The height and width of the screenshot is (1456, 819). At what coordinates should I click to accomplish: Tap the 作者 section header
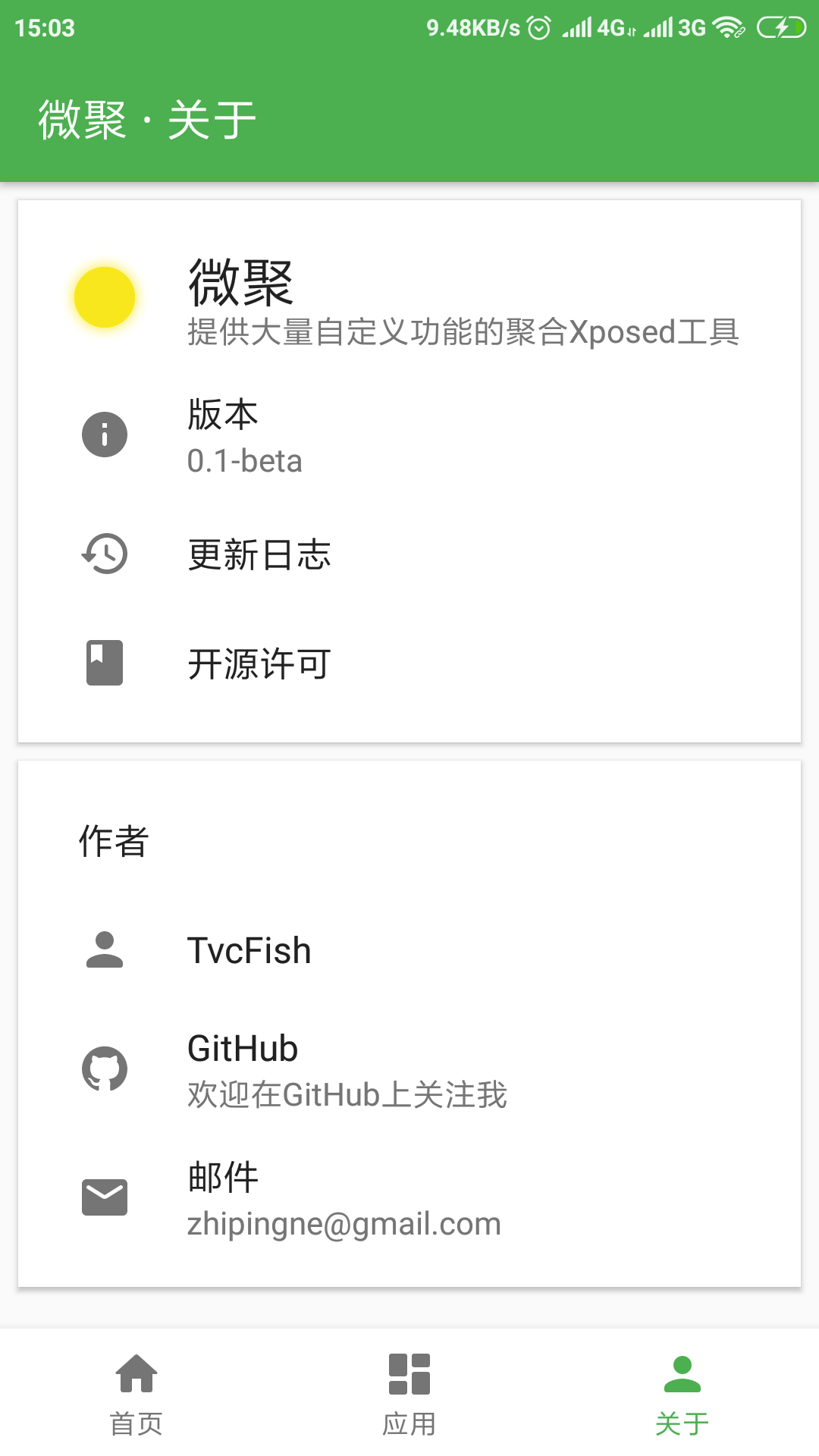tap(114, 841)
